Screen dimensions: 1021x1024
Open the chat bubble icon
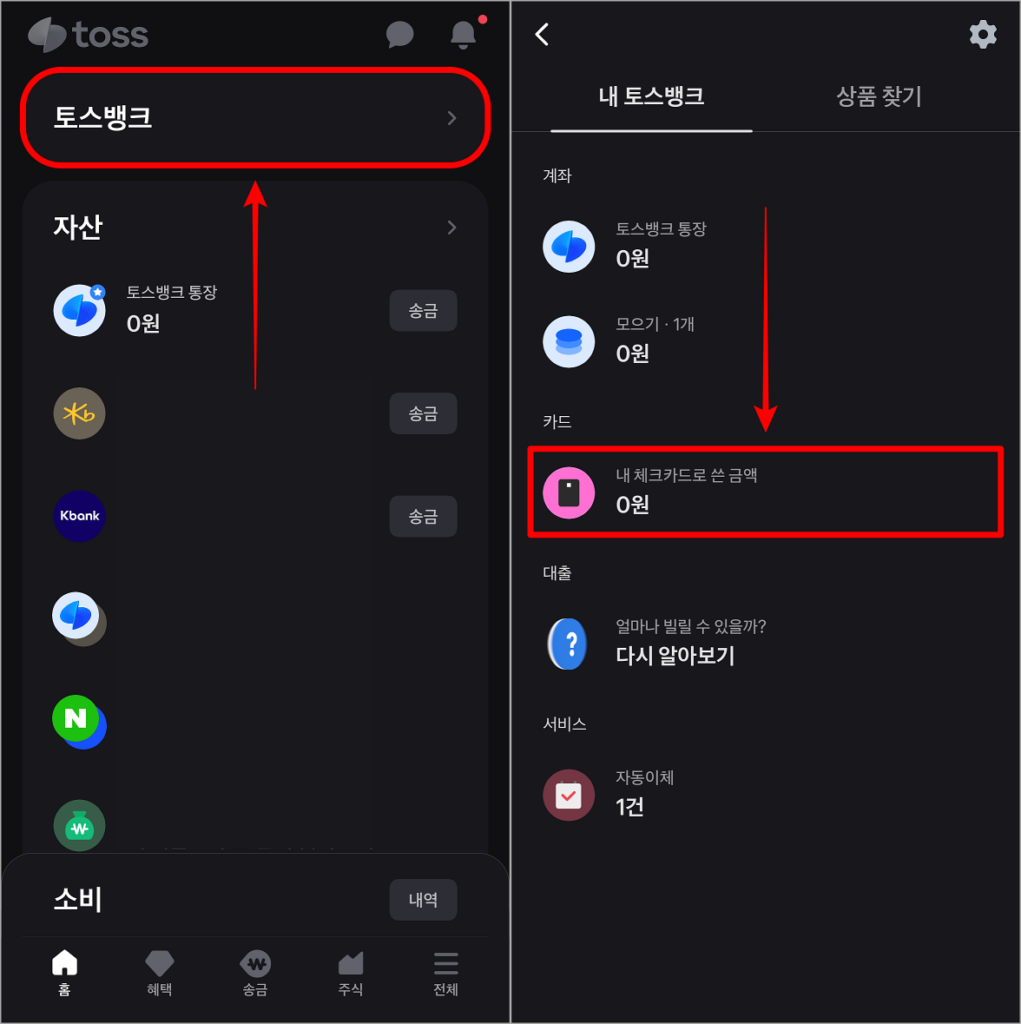(x=399, y=34)
